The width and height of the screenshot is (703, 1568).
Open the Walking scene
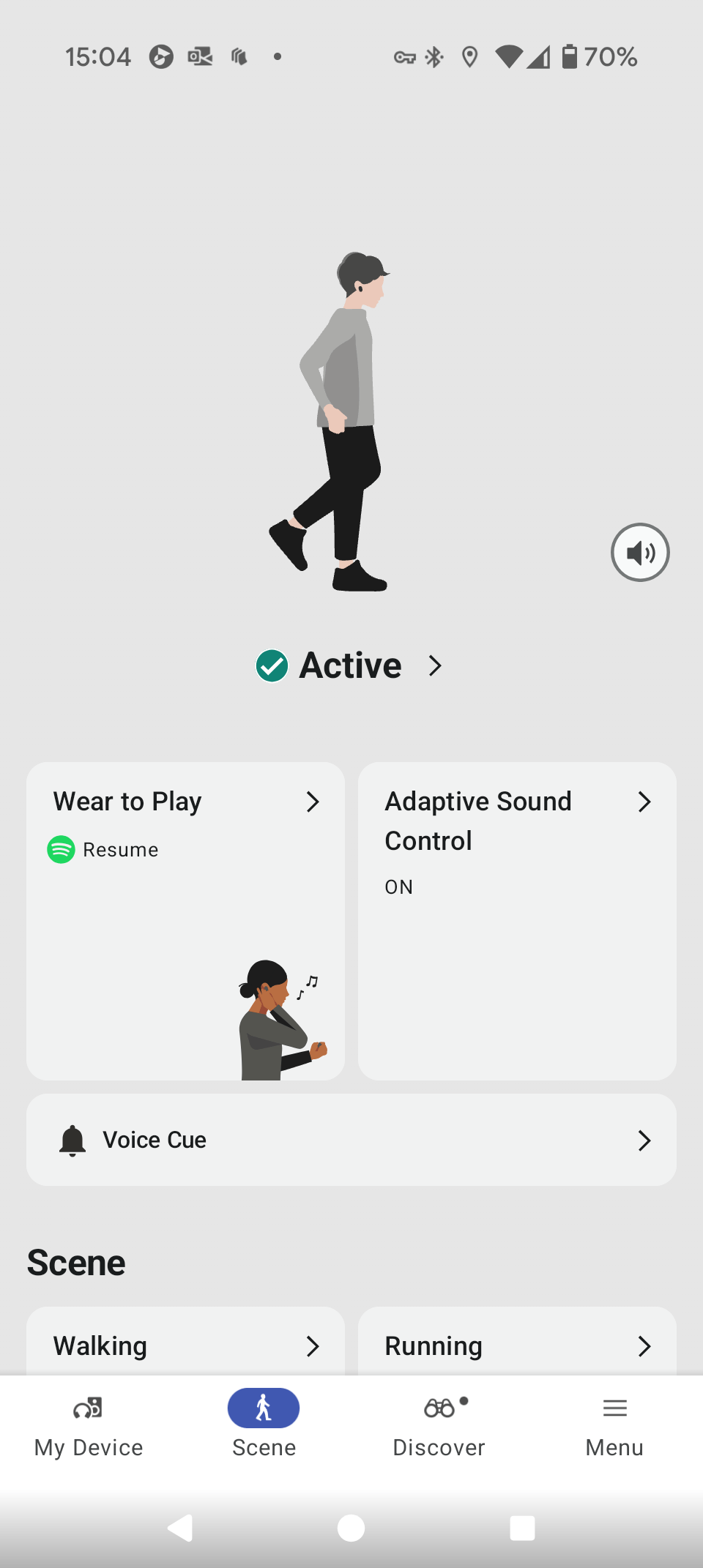click(x=185, y=1342)
